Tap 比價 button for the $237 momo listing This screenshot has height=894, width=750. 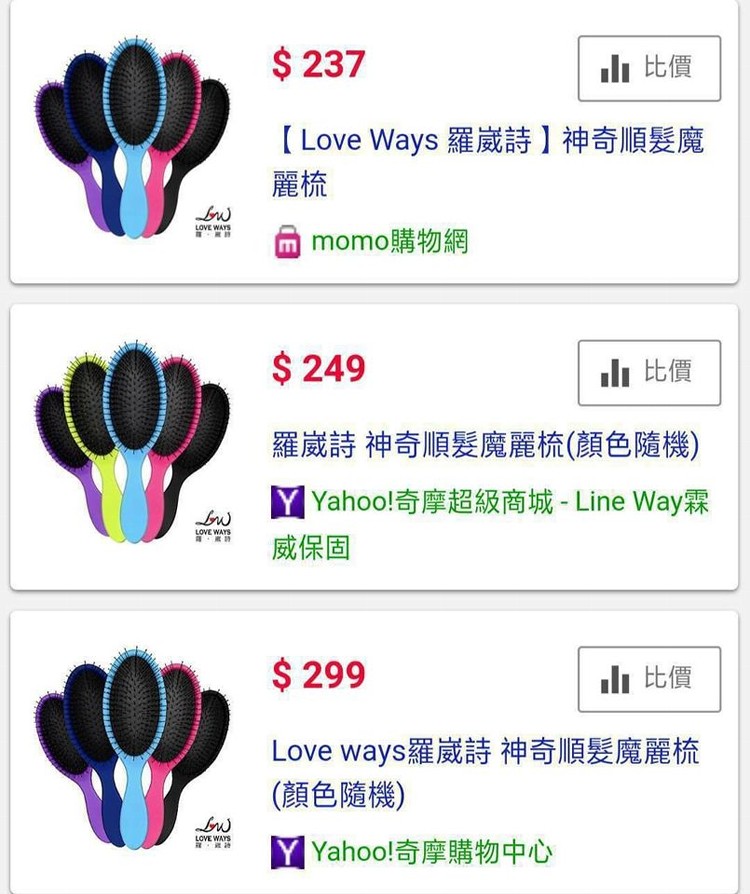(x=649, y=69)
